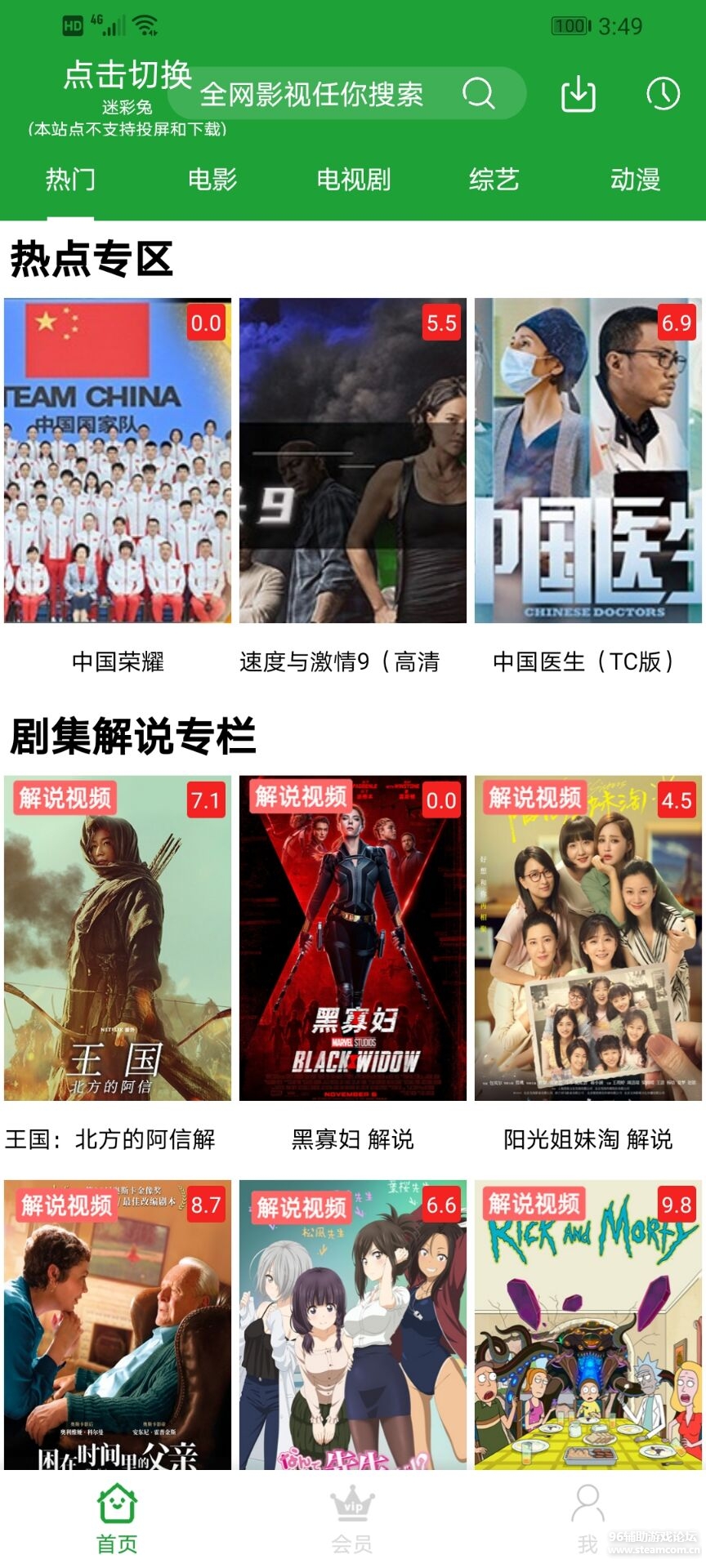Open the downloads icon

click(579, 94)
